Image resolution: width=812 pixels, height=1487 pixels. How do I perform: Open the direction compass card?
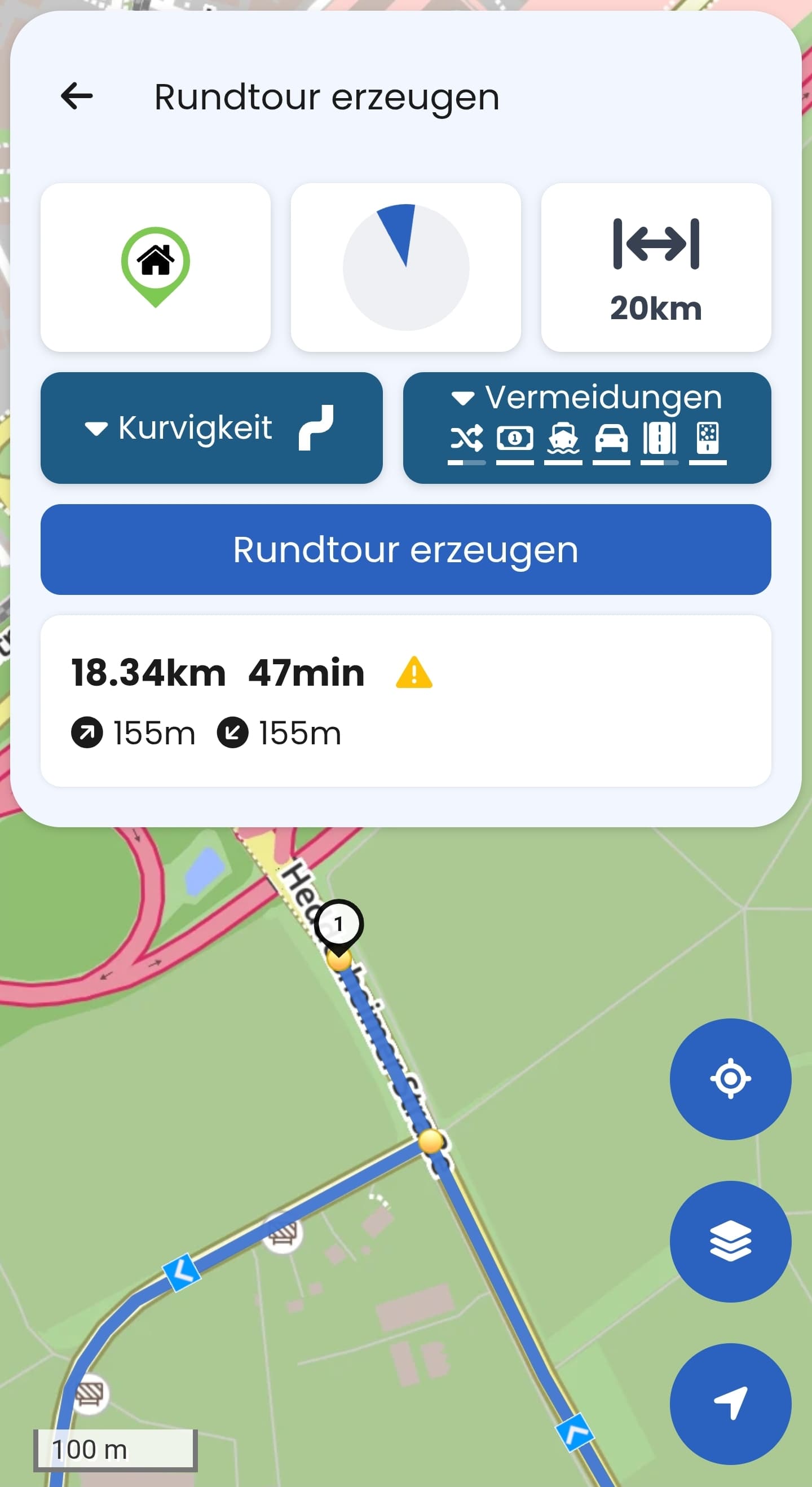pos(405,267)
